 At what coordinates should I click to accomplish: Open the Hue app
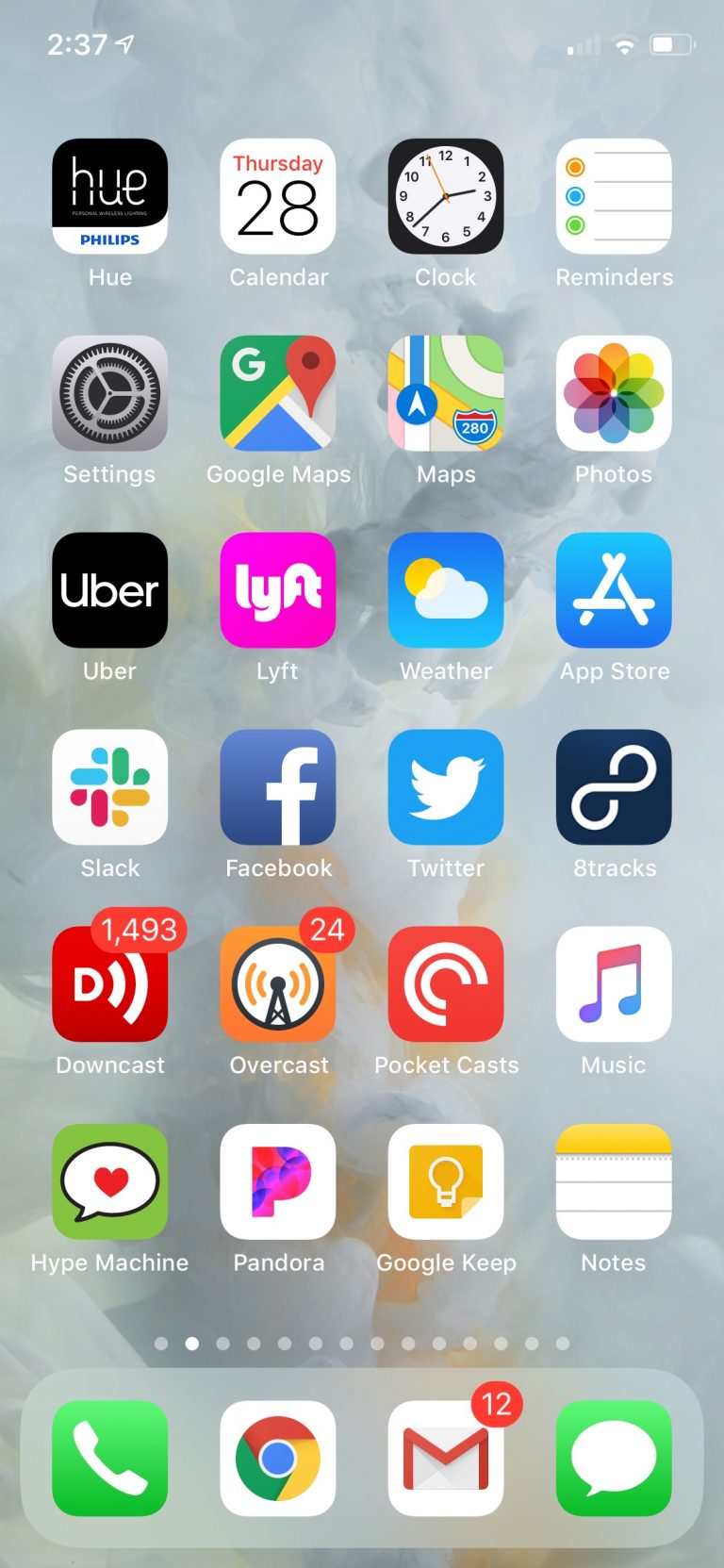pyautogui.click(x=109, y=196)
